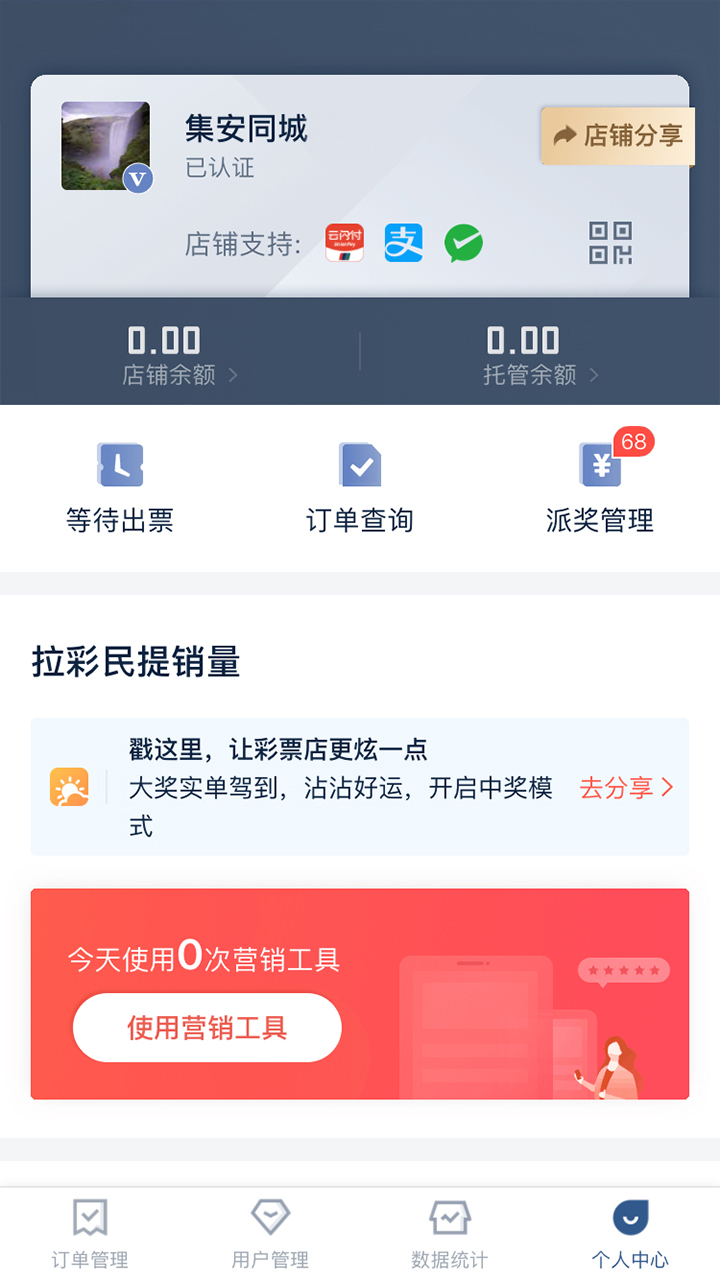The width and height of the screenshot is (720, 1280).
Task: Open 订单查询 order lookup
Action: (x=360, y=487)
